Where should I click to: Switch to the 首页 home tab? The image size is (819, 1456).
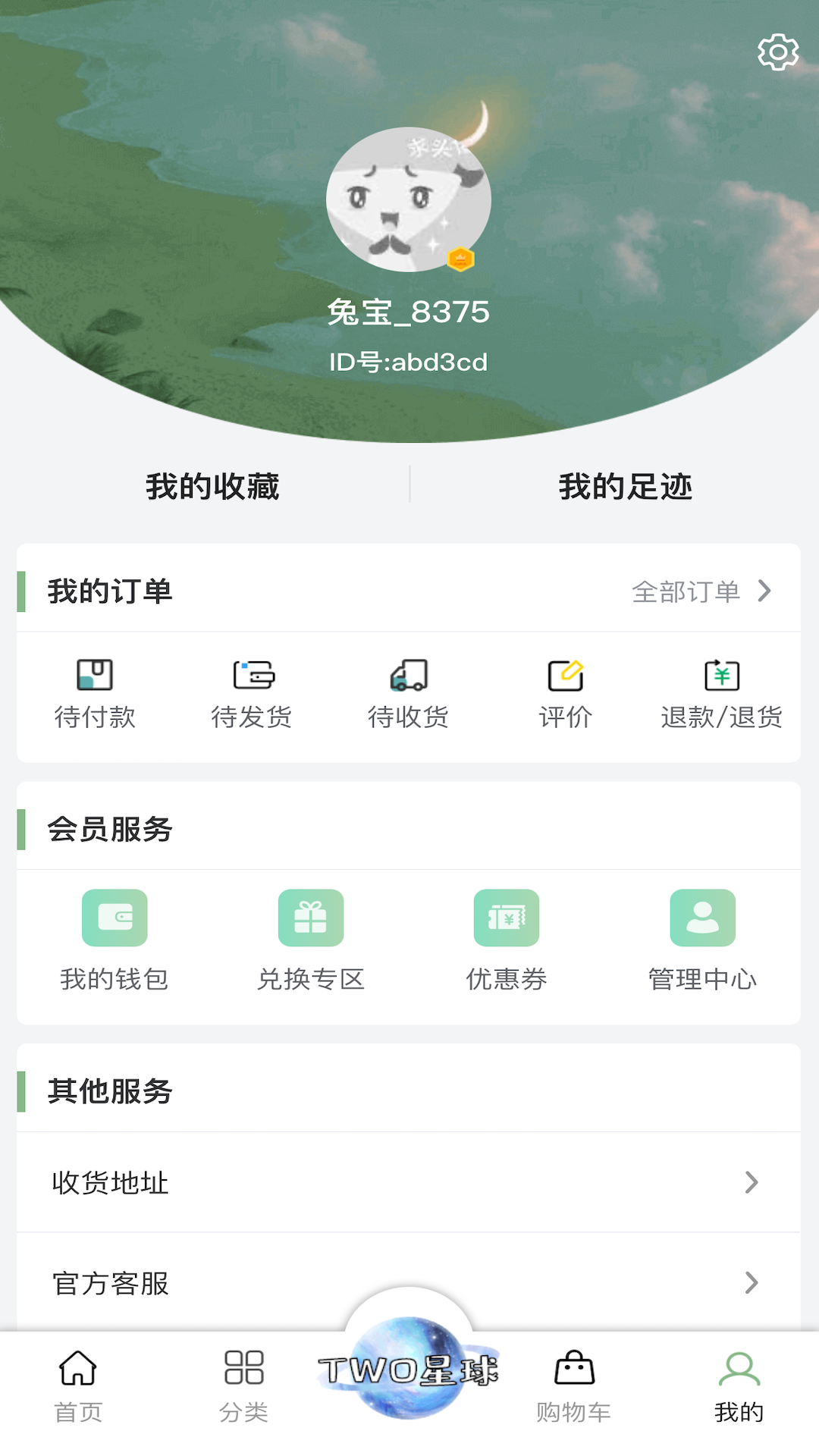click(x=78, y=1386)
